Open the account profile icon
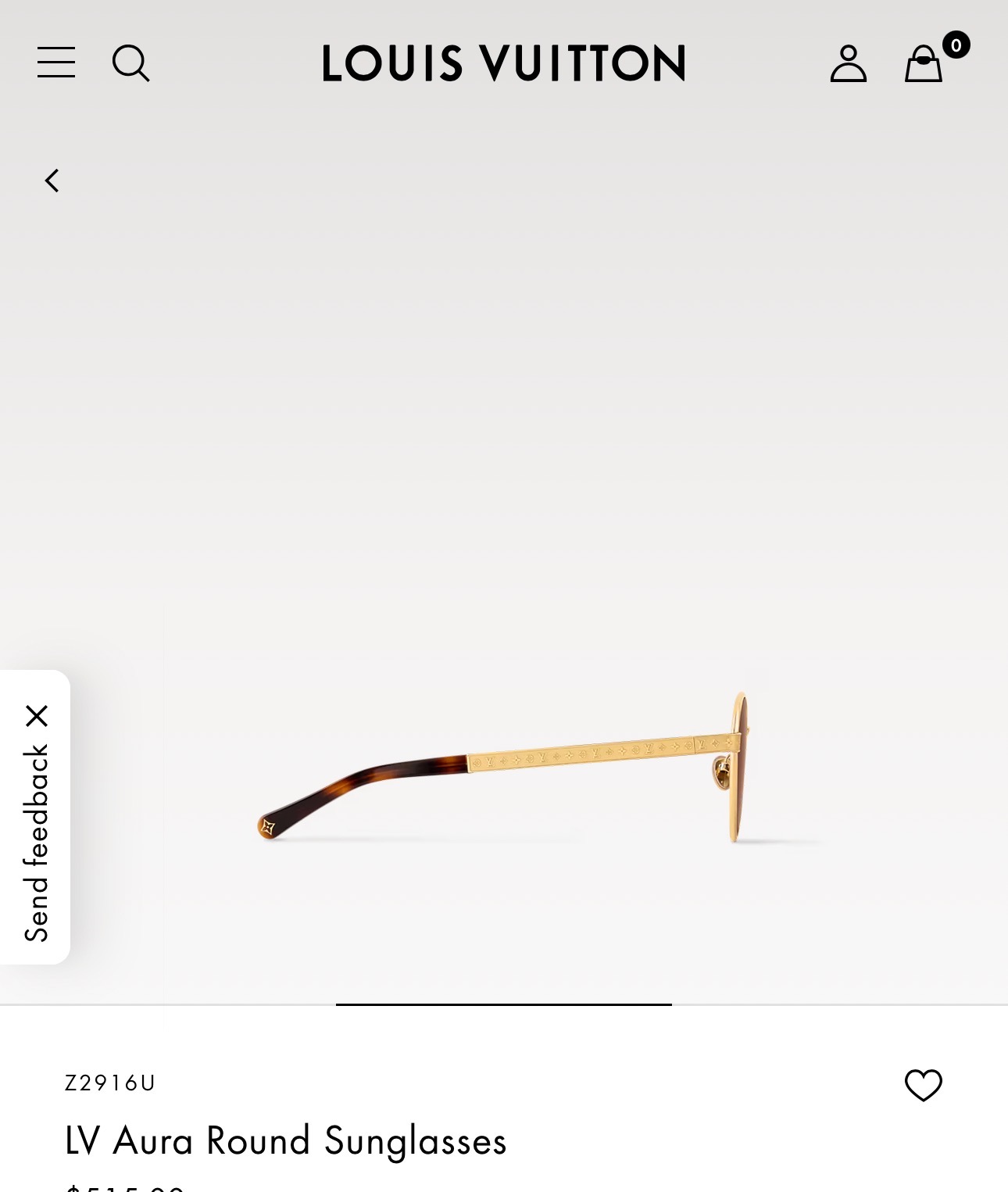This screenshot has height=1192, width=1008. pos(849,63)
